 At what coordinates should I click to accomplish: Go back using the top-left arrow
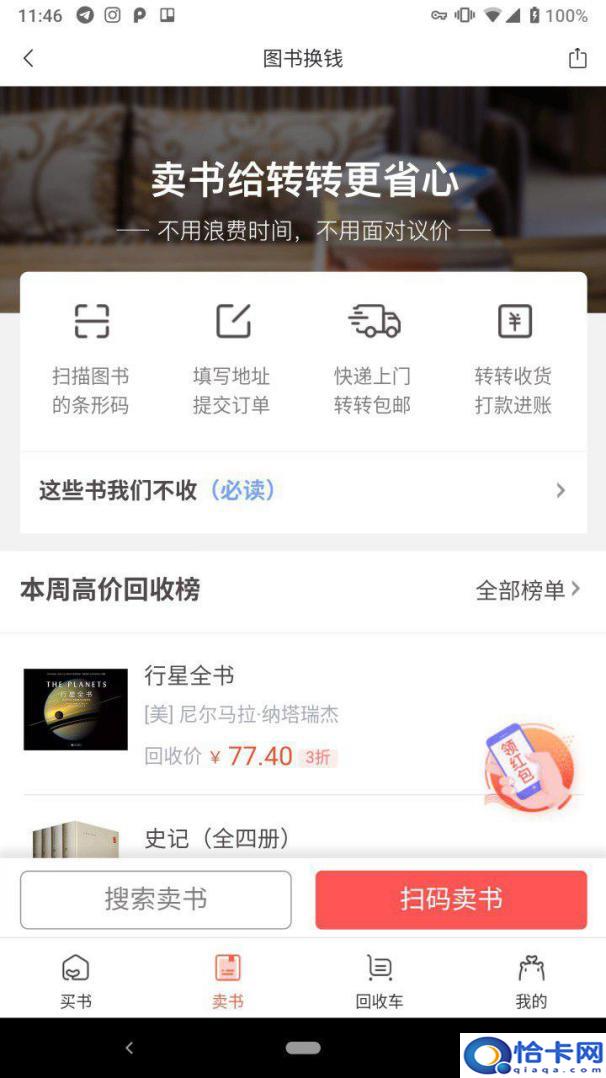click(x=28, y=58)
